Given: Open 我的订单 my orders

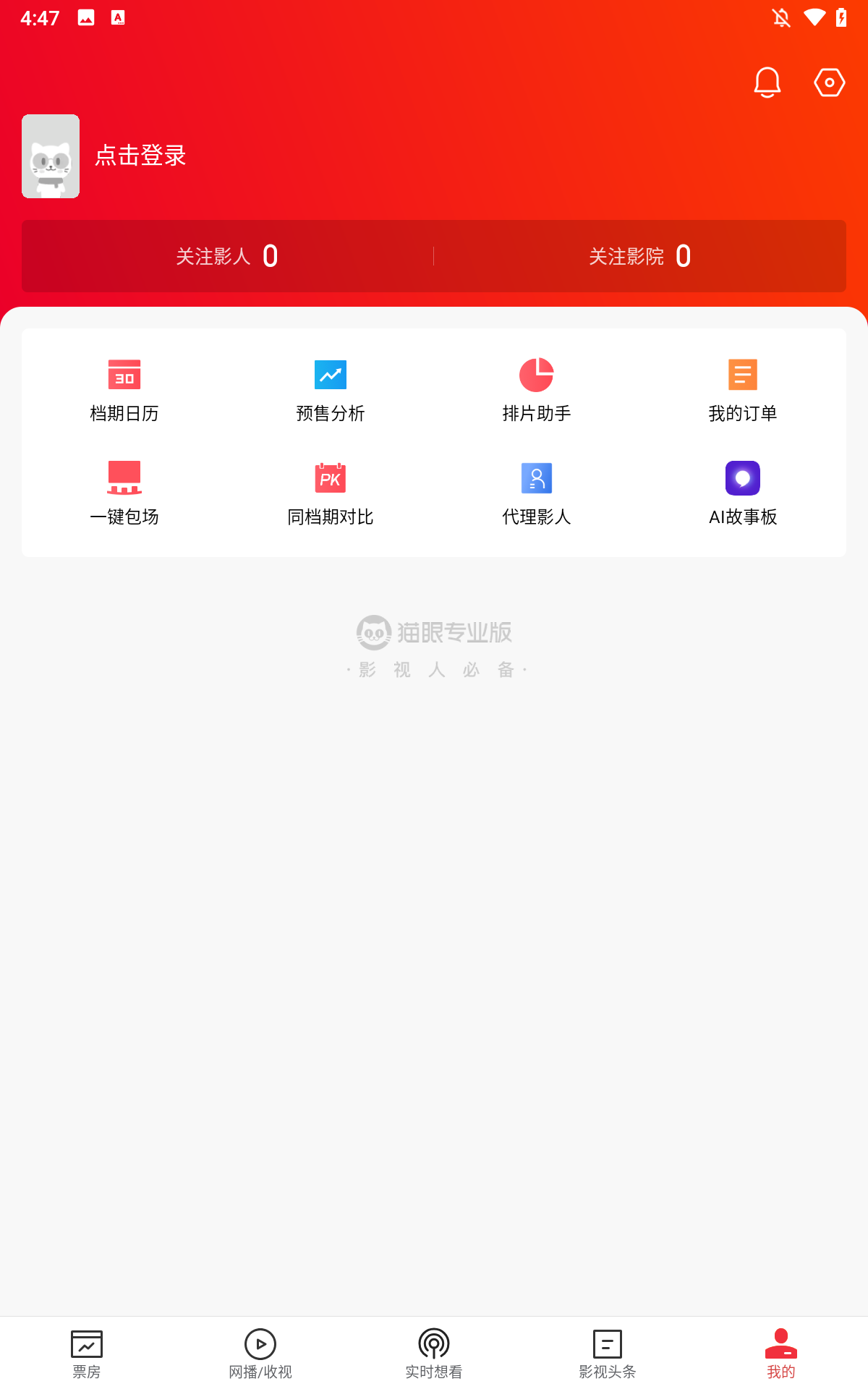Looking at the screenshot, I should [743, 391].
